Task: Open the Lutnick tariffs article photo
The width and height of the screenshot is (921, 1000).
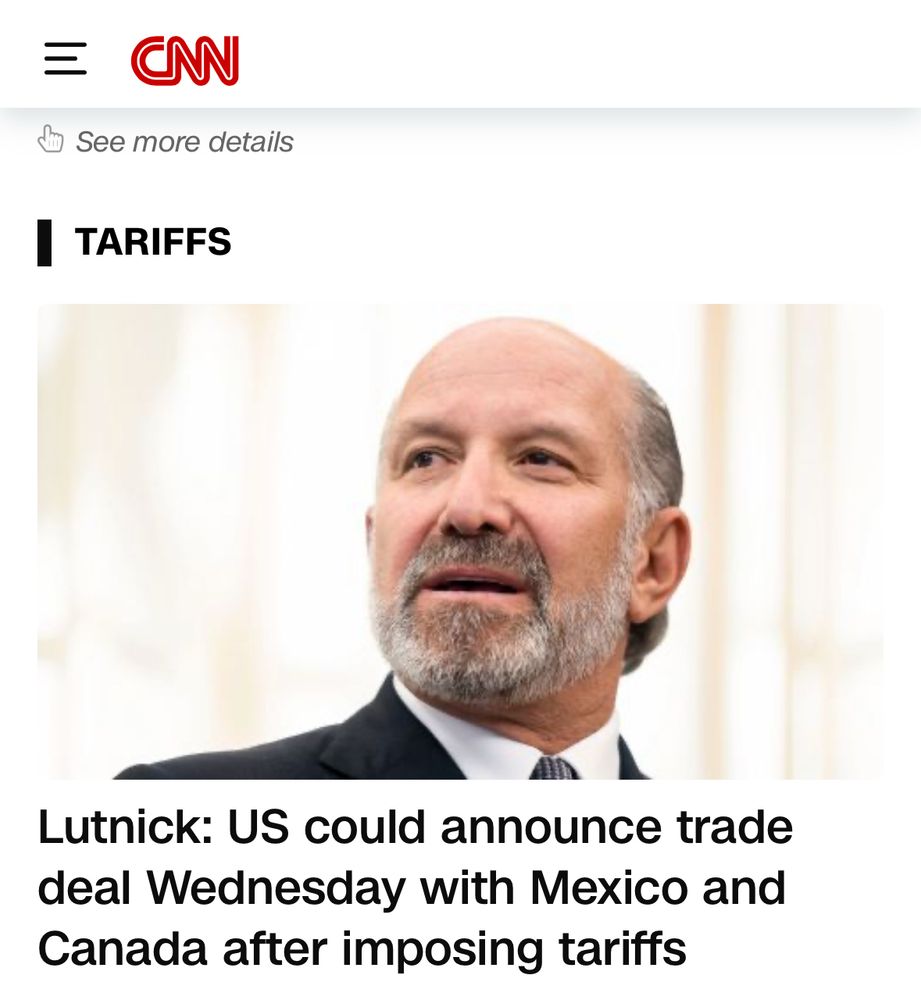Action: point(460,541)
